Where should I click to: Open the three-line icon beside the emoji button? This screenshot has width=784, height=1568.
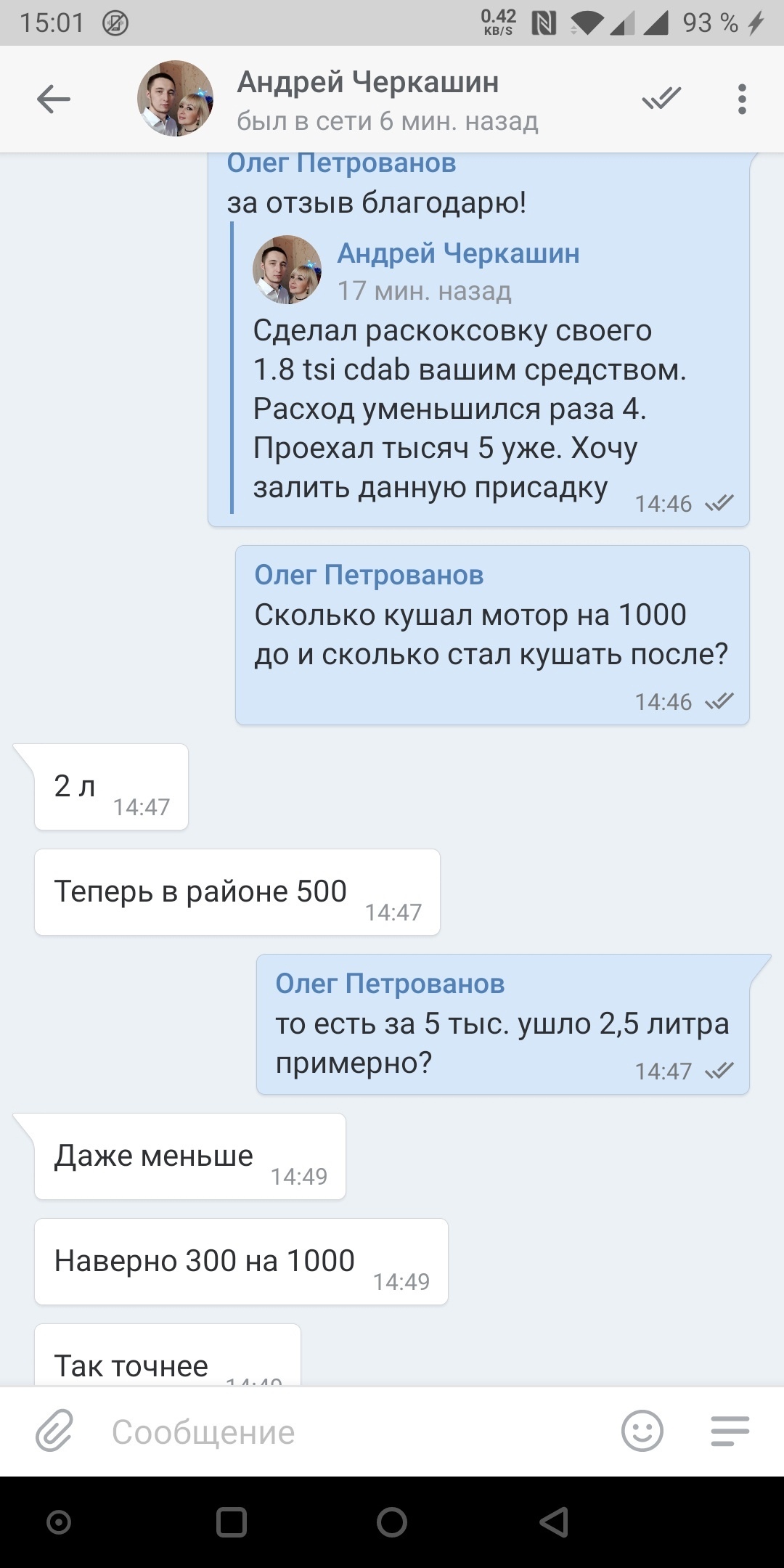pyautogui.click(x=730, y=1432)
